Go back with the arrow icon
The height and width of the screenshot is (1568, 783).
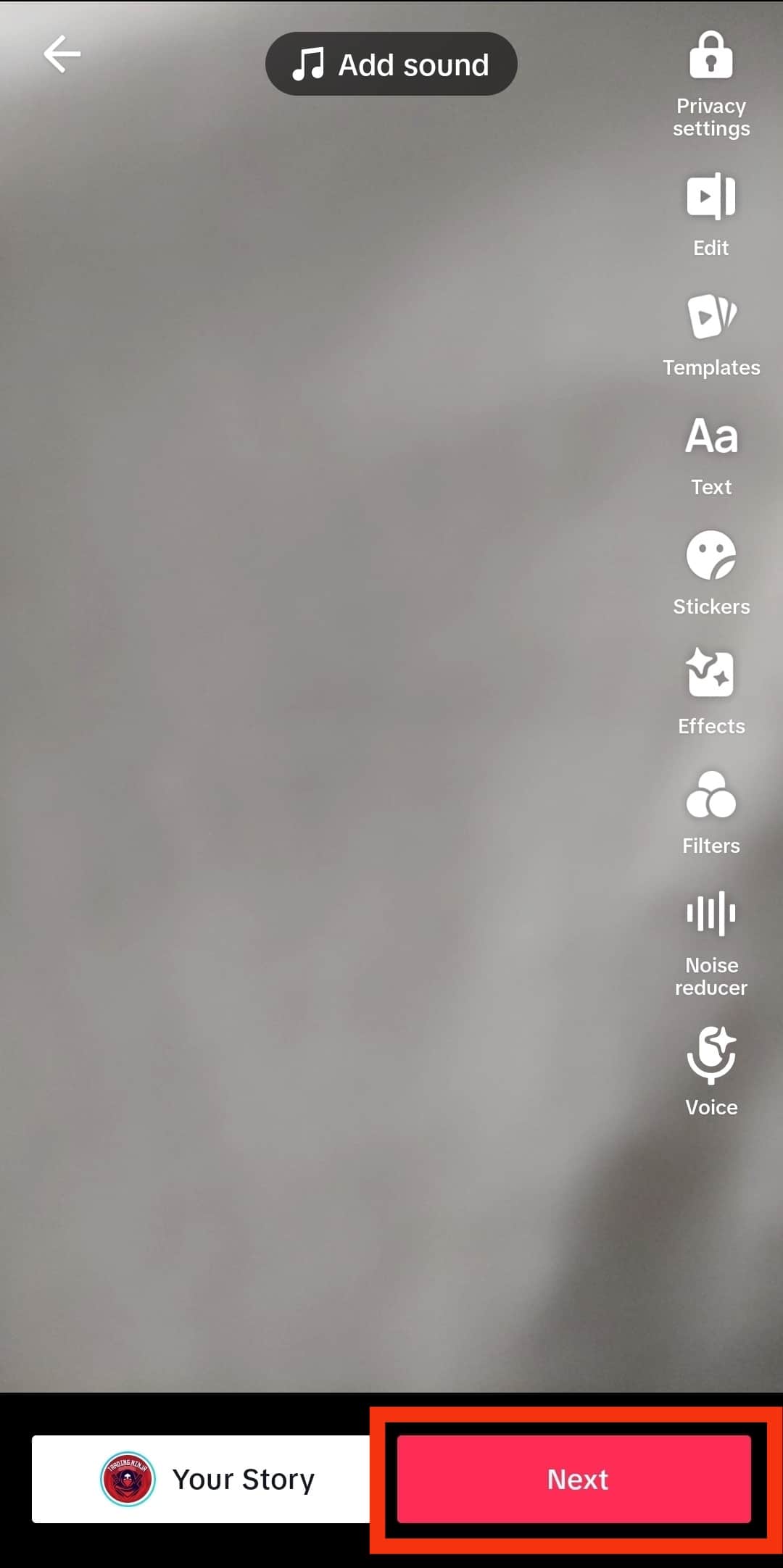point(62,54)
